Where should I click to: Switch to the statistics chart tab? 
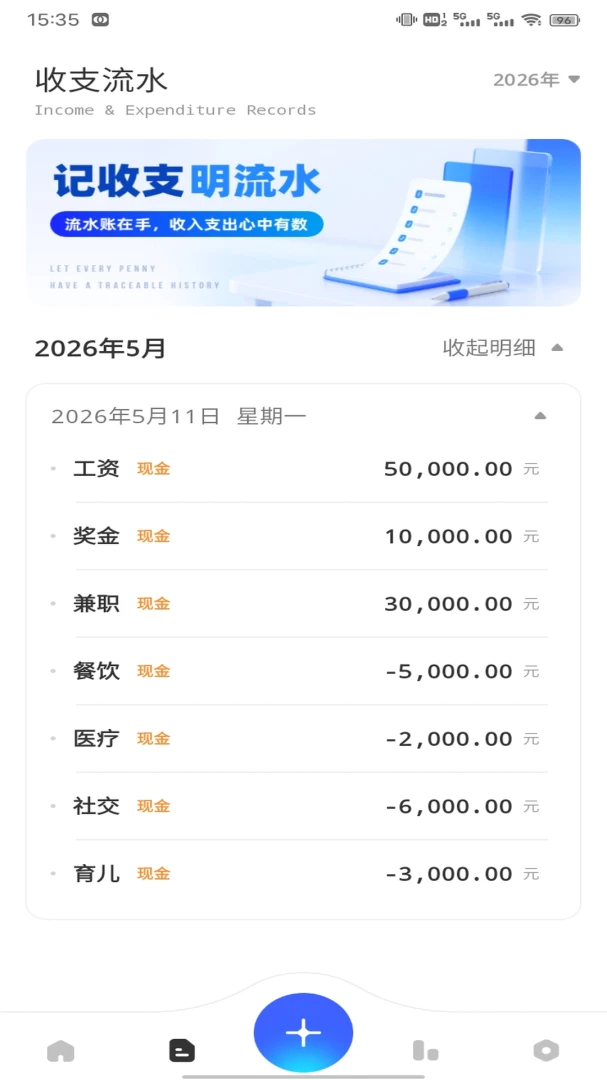(425, 1050)
